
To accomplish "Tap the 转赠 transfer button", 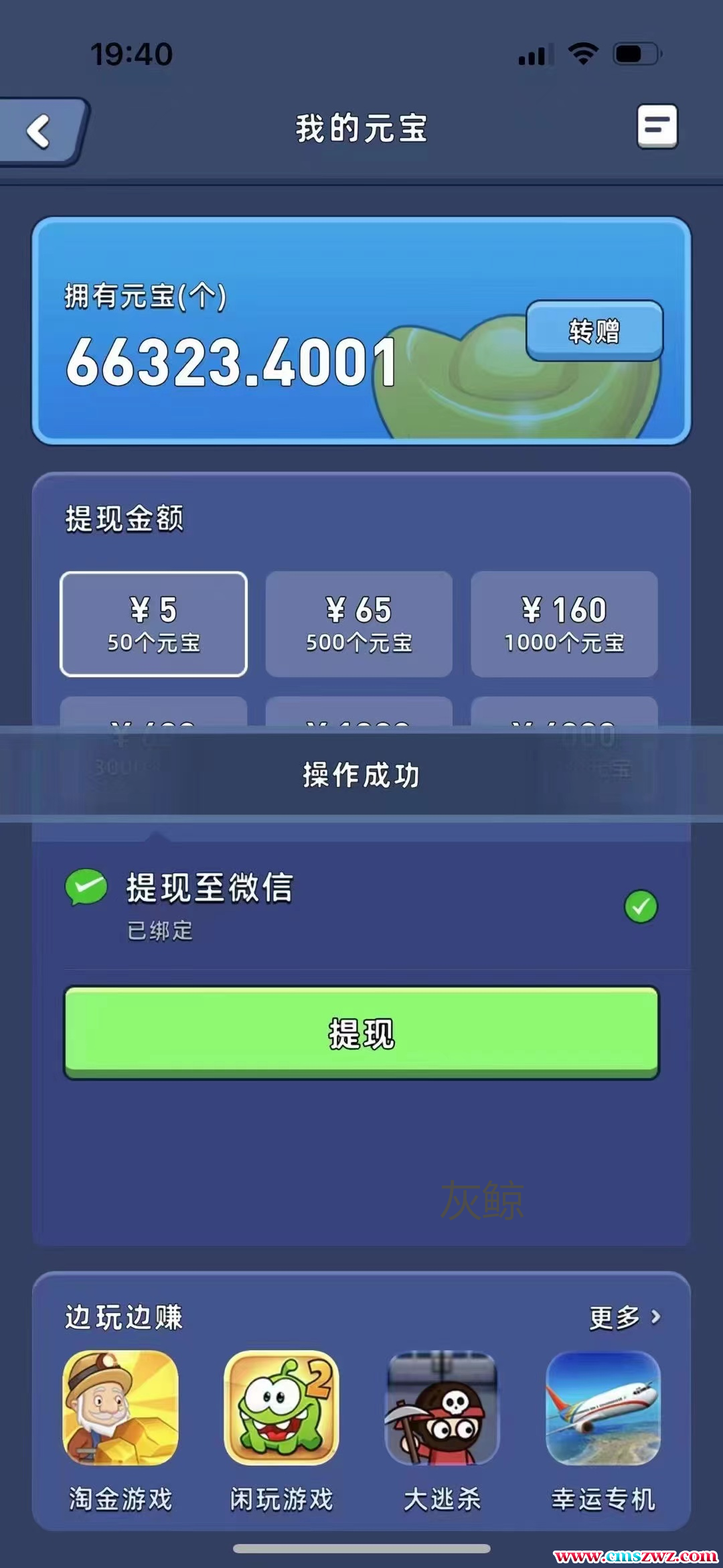I will pyautogui.click(x=594, y=331).
